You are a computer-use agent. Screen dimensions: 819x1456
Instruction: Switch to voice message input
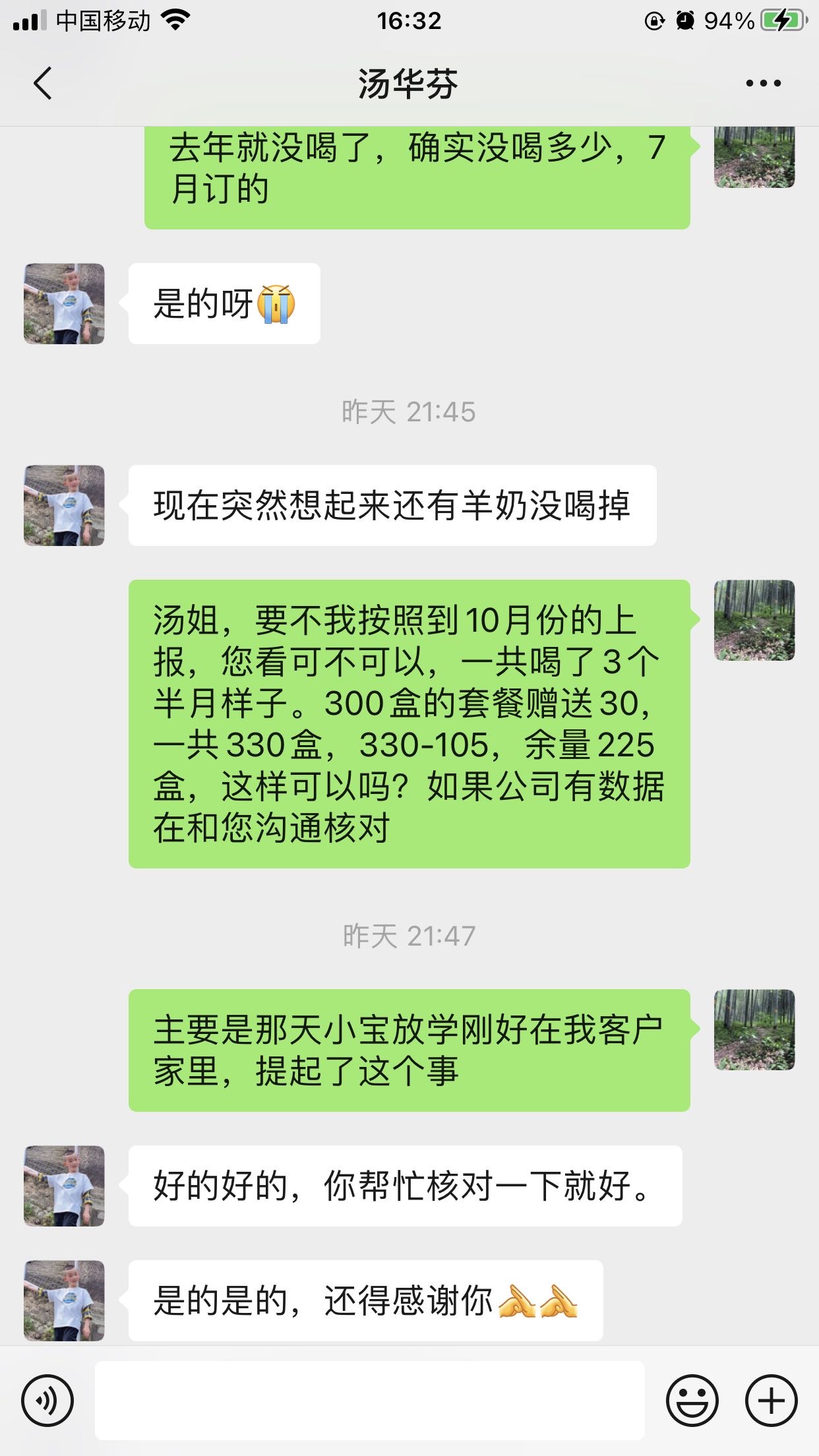tap(47, 1400)
